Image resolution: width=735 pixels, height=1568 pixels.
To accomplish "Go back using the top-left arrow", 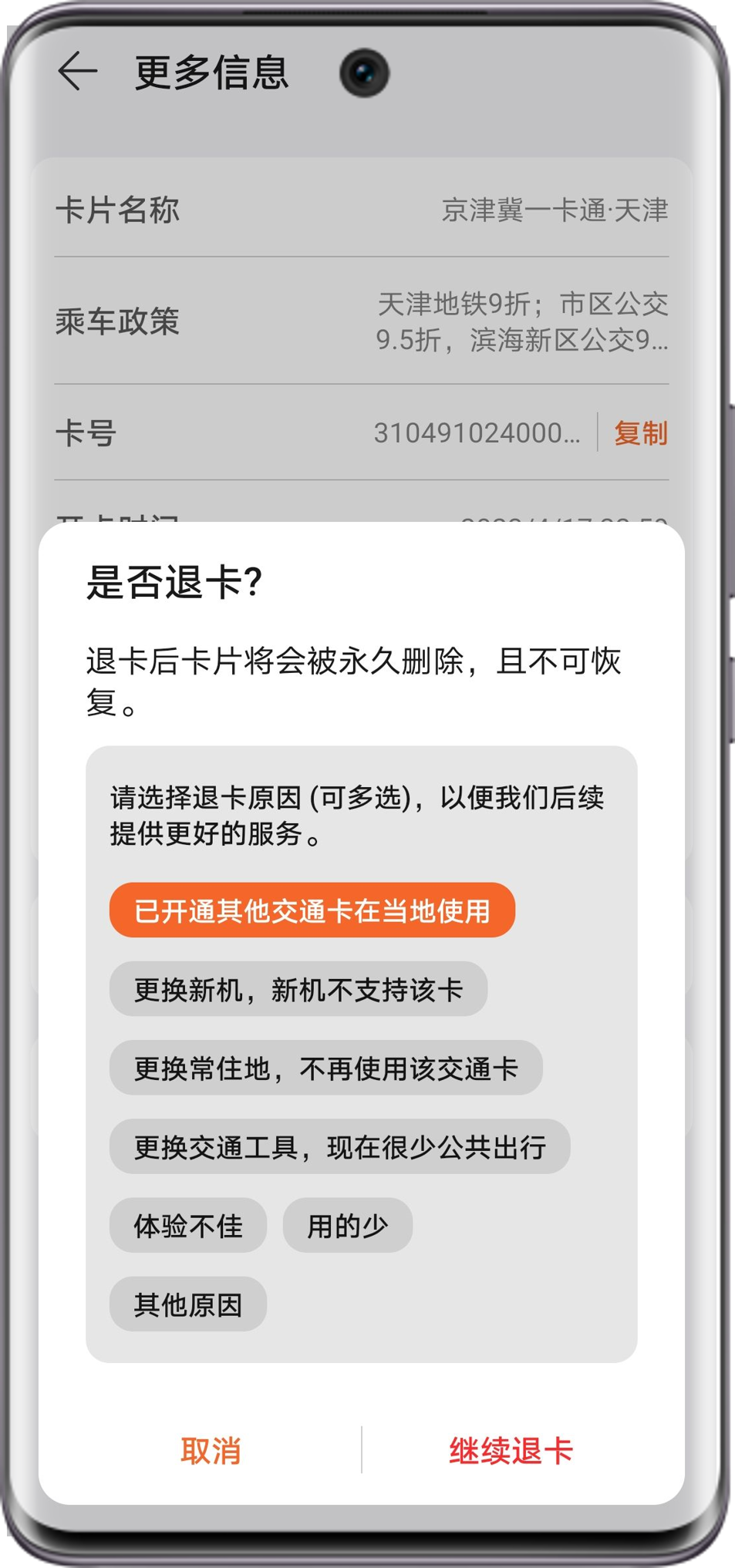I will pyautogui.click(x=77, y=72).
